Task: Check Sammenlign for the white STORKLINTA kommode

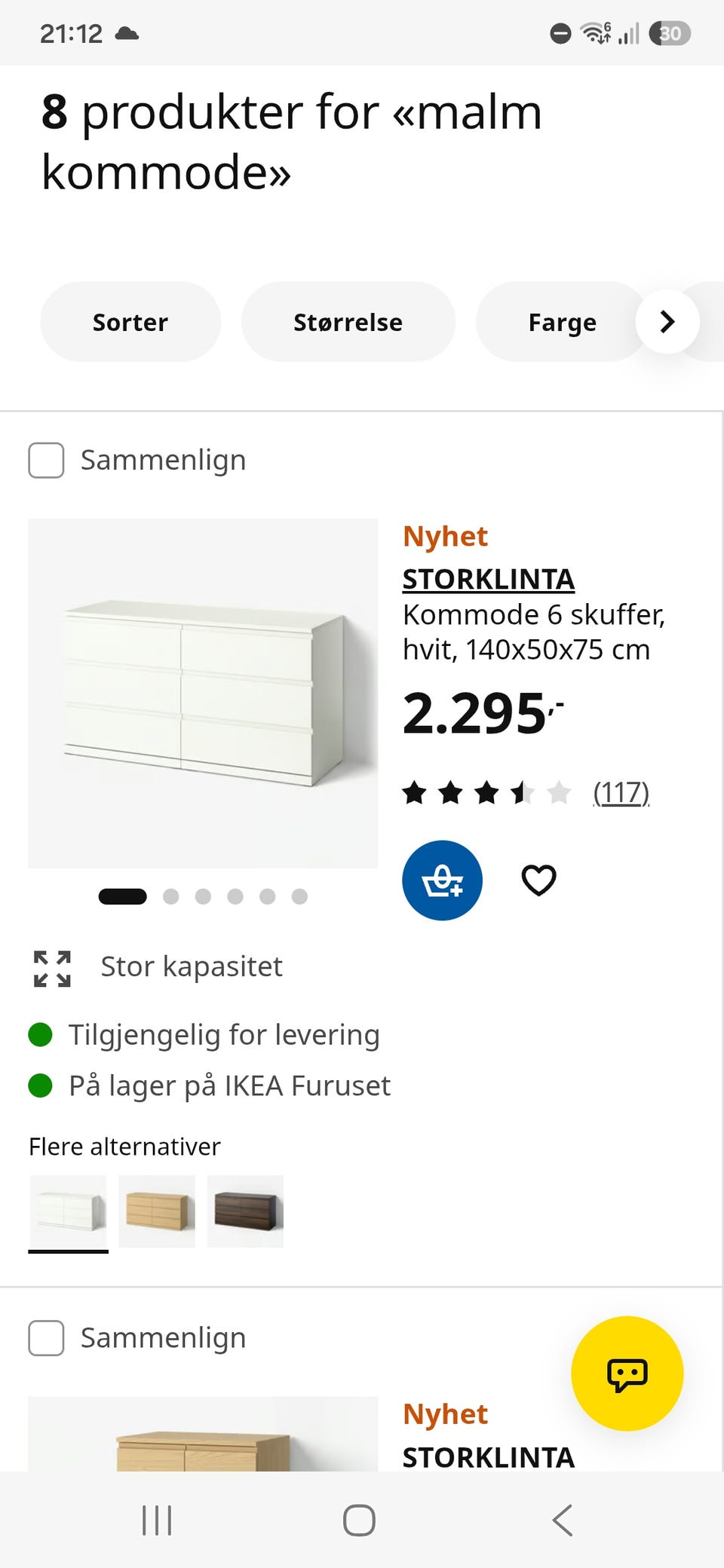Action: [46, 460]
